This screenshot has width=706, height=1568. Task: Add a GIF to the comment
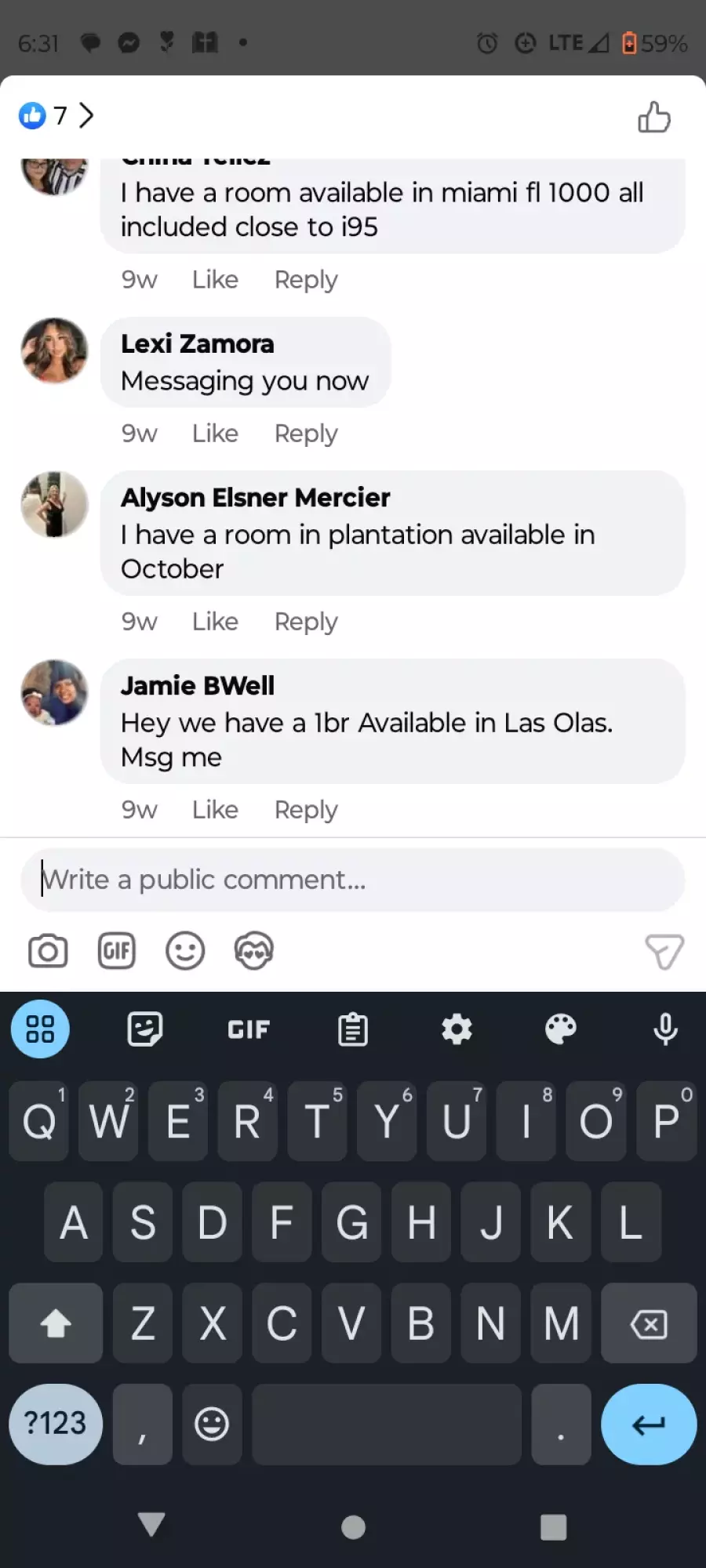[117, 951]
